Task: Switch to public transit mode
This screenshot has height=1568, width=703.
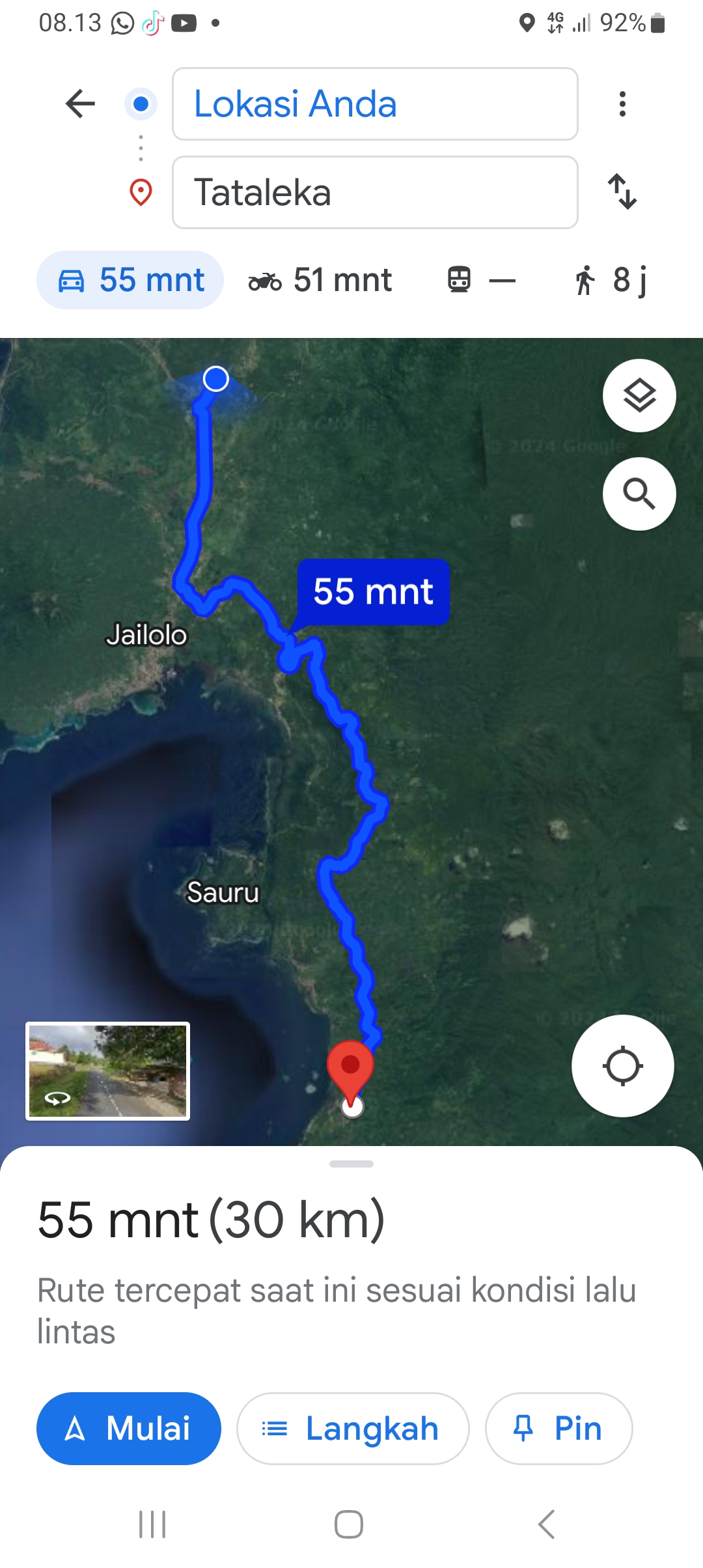Action: (482, 280)
